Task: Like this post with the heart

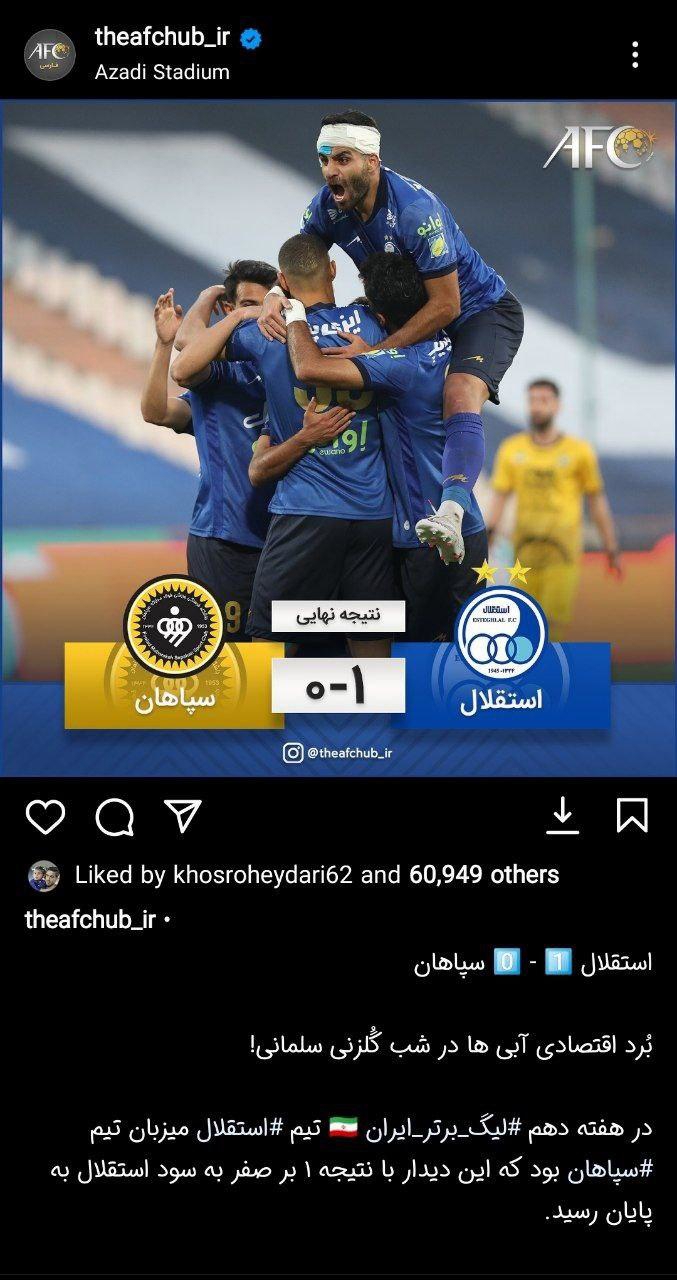Action: coord(45,817)
